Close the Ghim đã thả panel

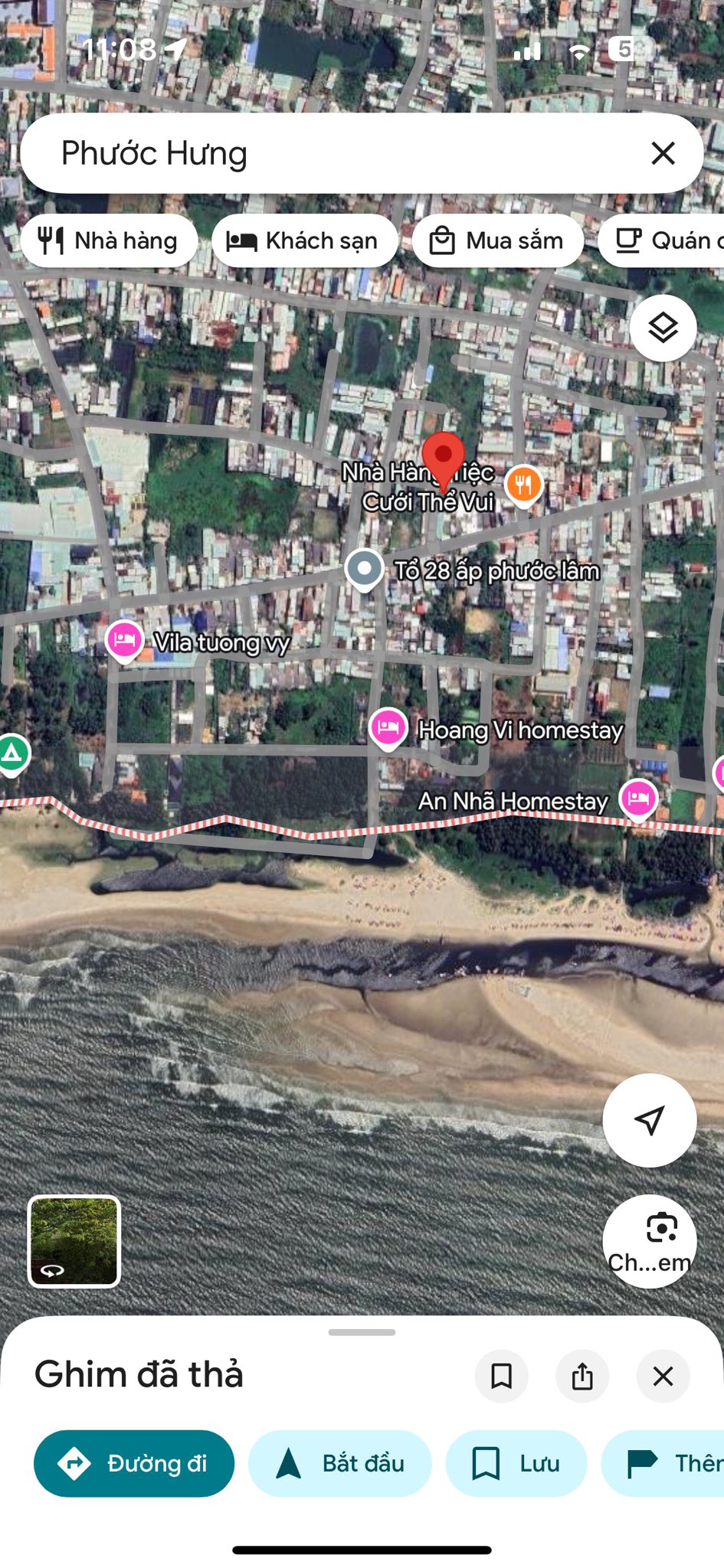click(663, 1376)
